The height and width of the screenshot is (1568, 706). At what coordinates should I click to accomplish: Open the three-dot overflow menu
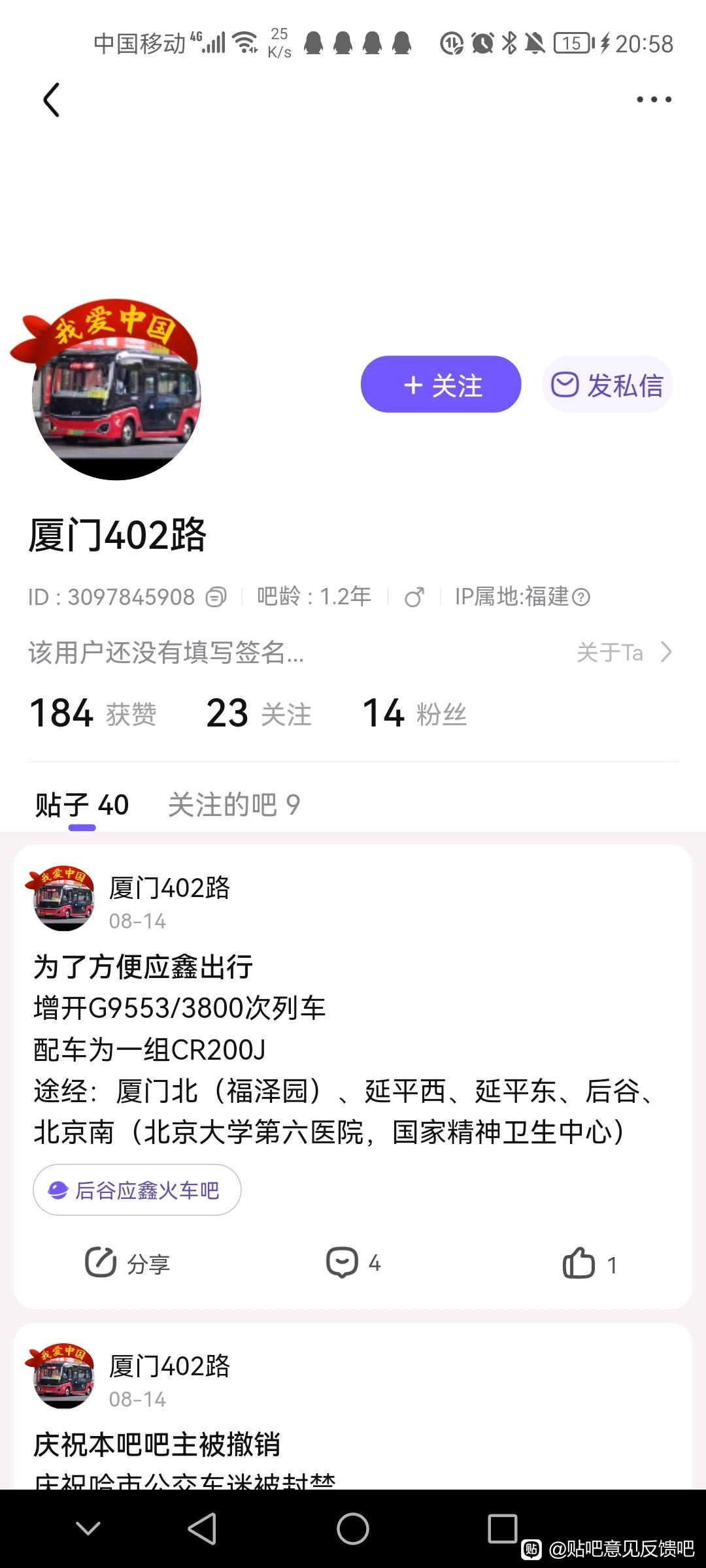pyautogui.click(x=654, y=100)
